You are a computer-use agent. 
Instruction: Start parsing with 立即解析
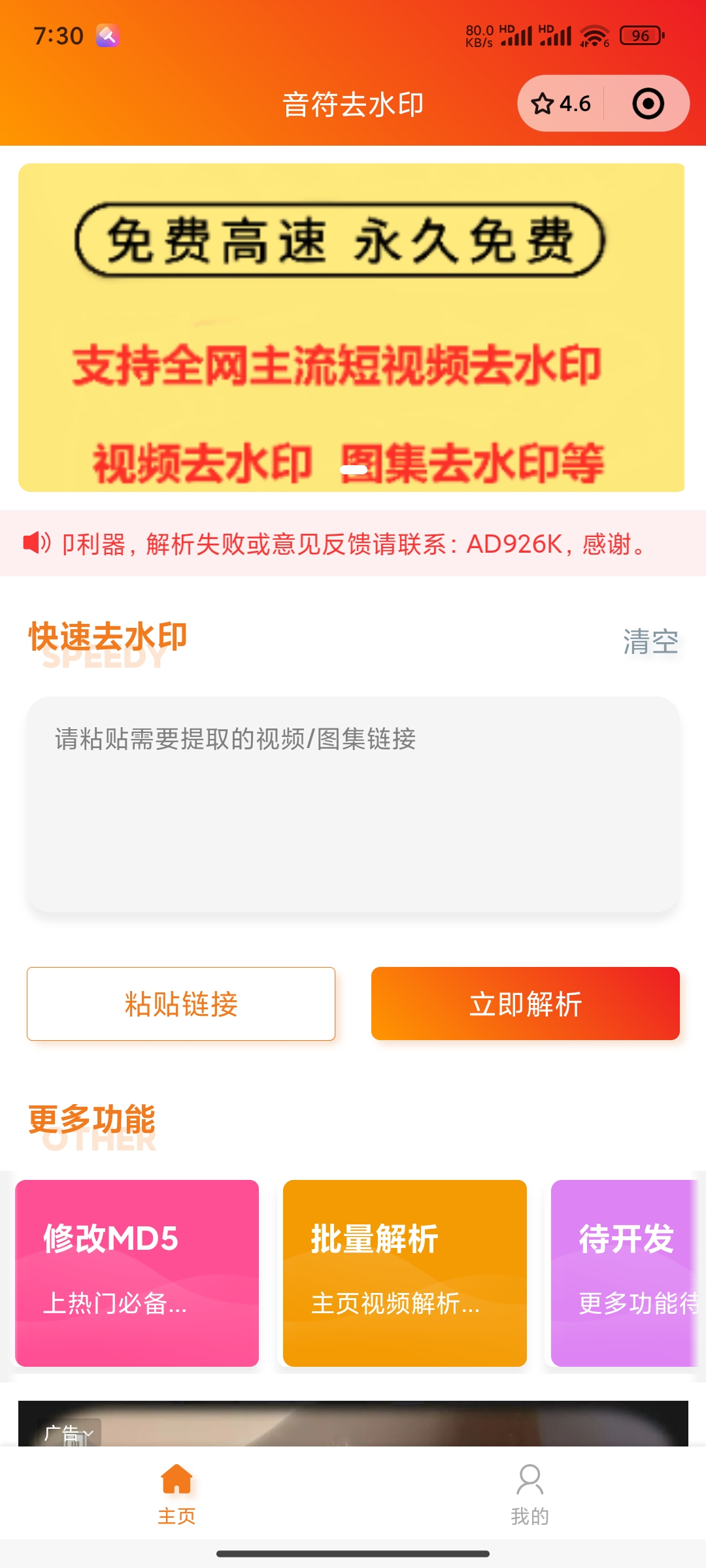click(x=526, y=1004)
